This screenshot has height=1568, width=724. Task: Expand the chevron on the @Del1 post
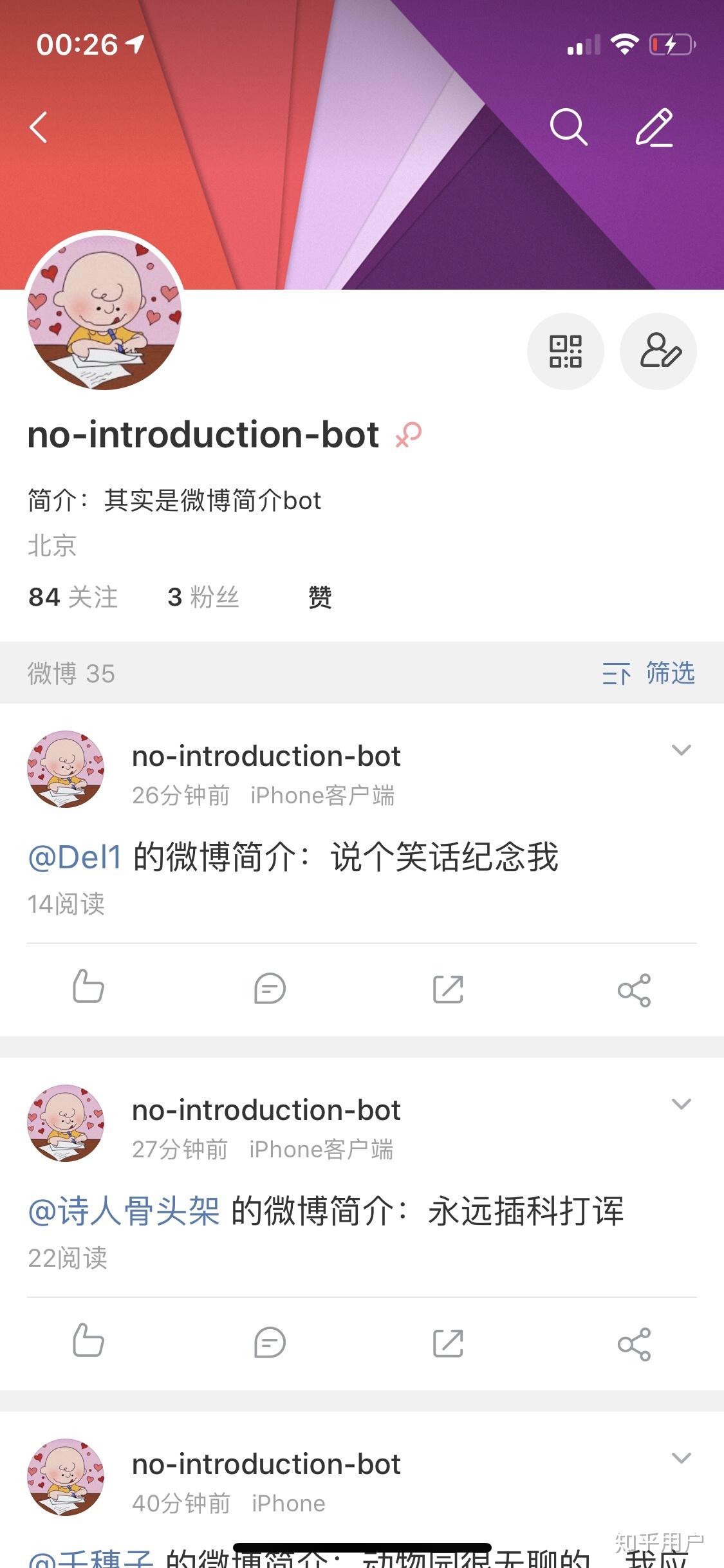(681, 750)
